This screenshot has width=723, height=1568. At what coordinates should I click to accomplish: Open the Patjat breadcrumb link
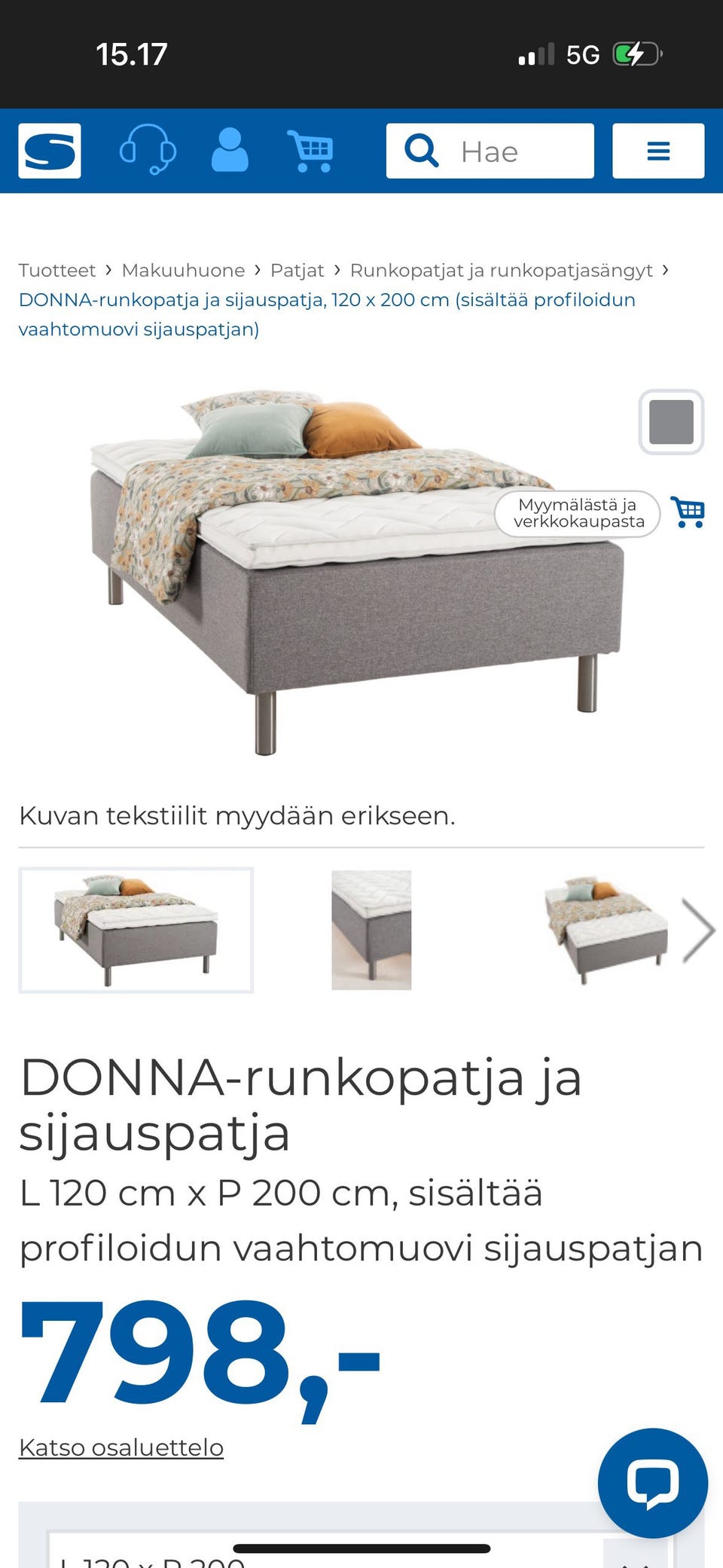[297, 270]
